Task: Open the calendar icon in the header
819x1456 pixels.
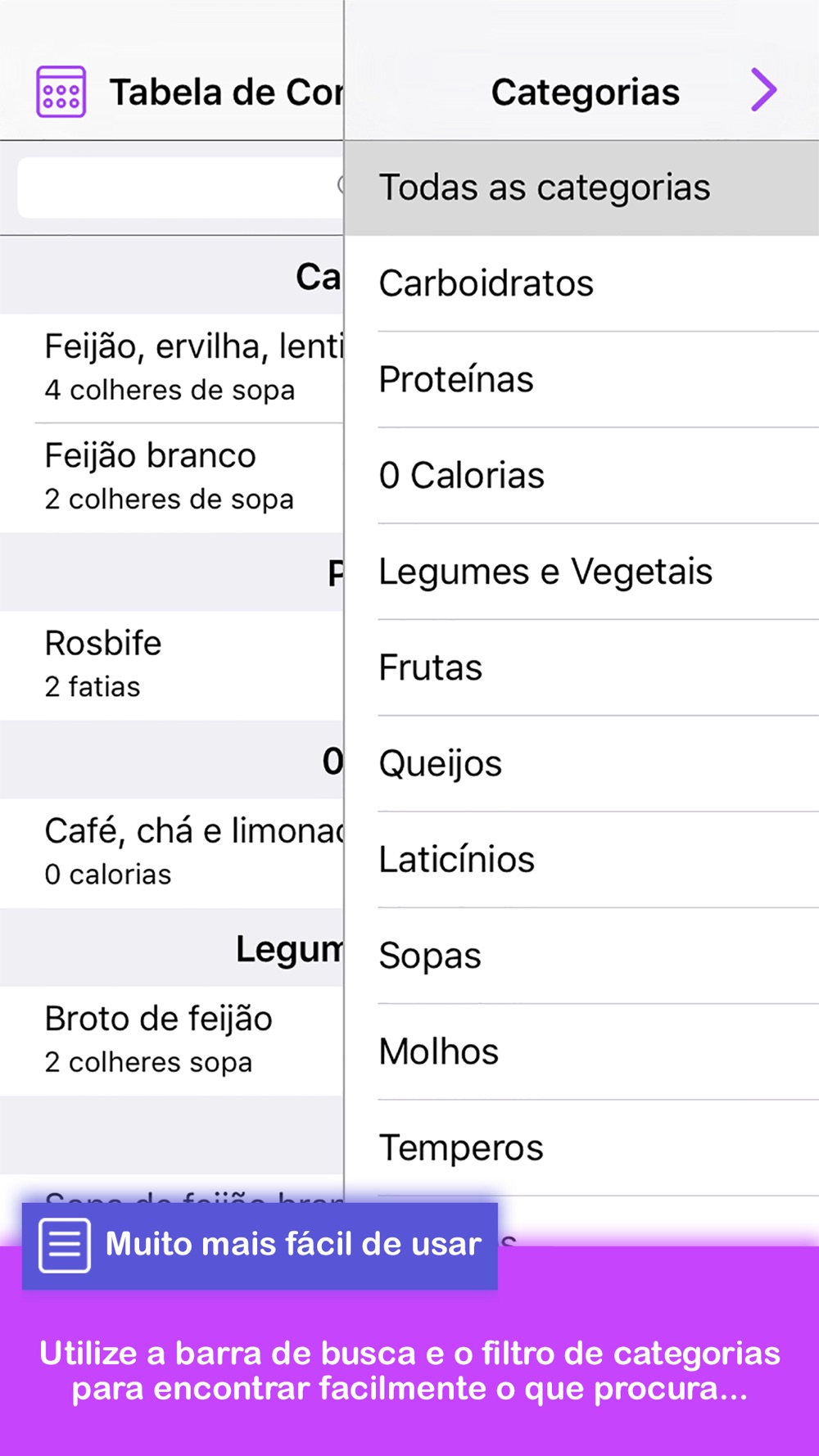Action: coord(61,92)
